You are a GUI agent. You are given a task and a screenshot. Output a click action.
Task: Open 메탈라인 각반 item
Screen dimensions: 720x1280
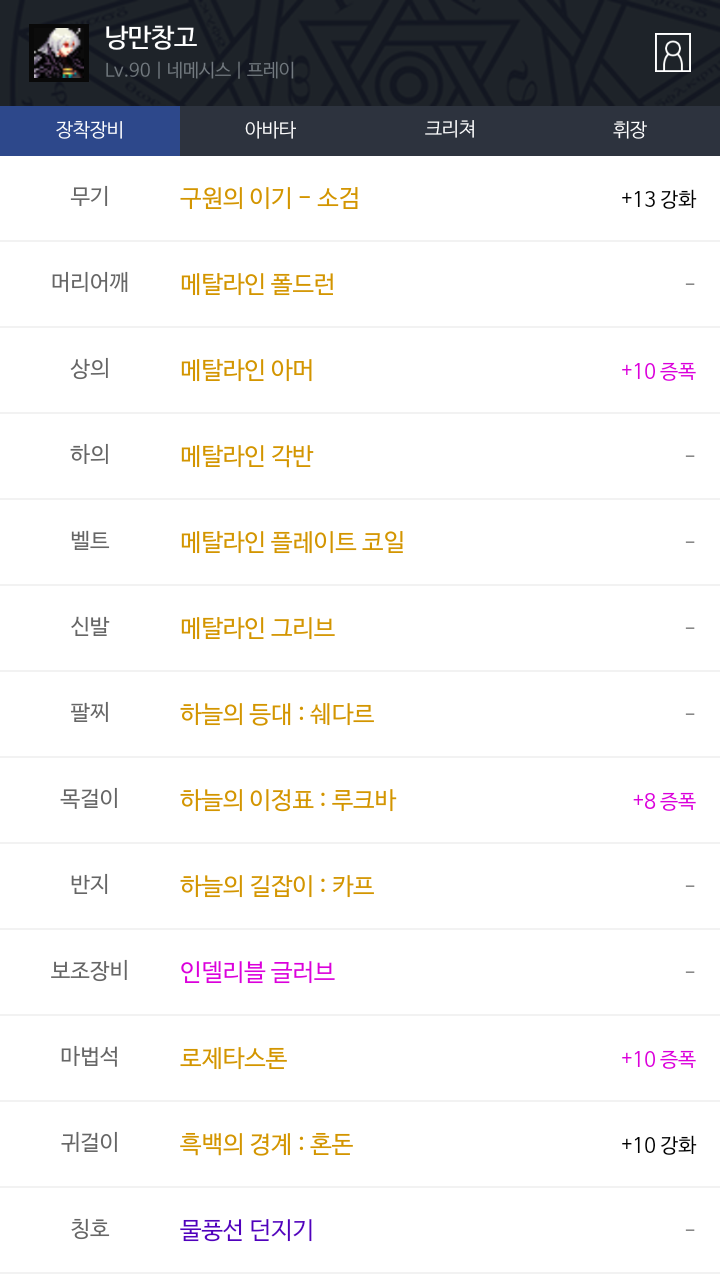(246, 456)
